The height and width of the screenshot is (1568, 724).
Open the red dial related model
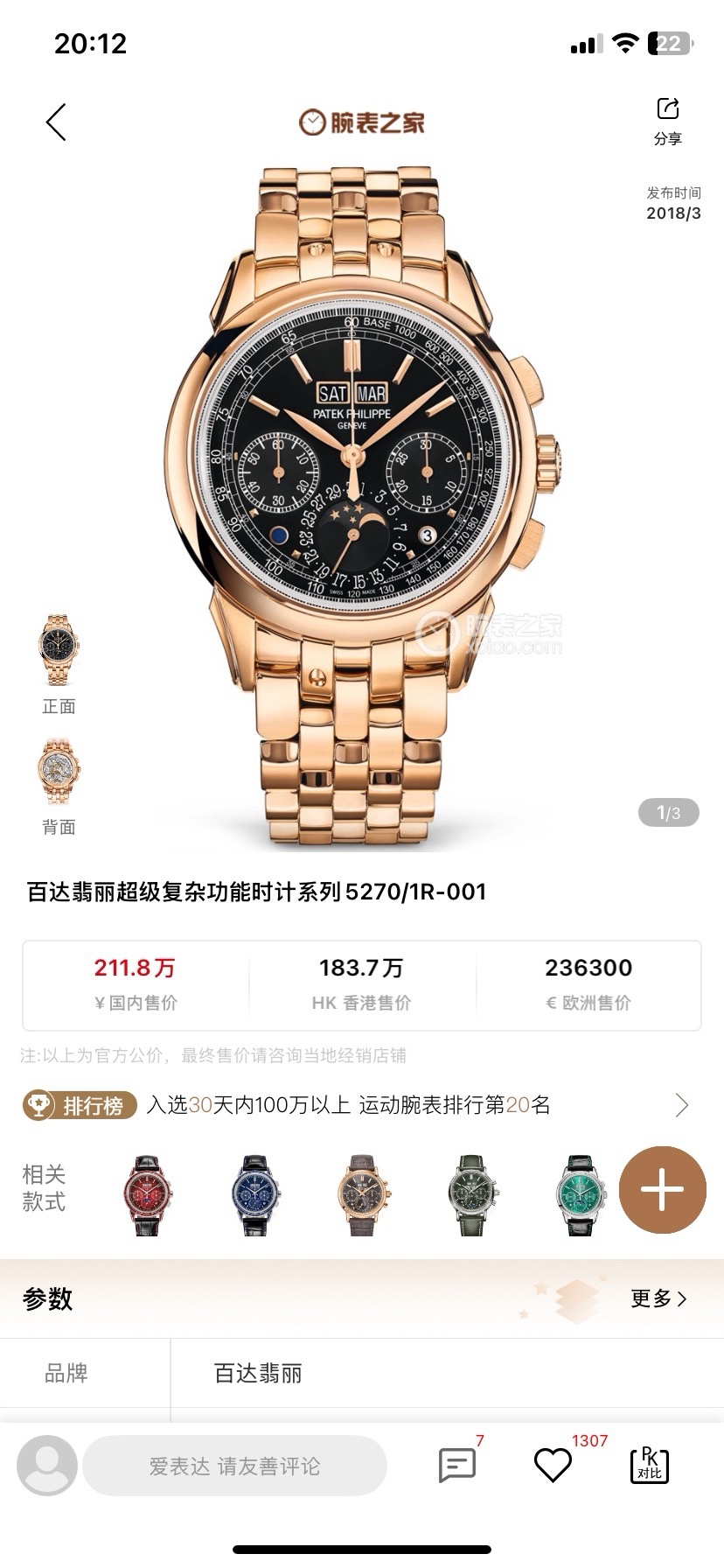(149, 1194)
